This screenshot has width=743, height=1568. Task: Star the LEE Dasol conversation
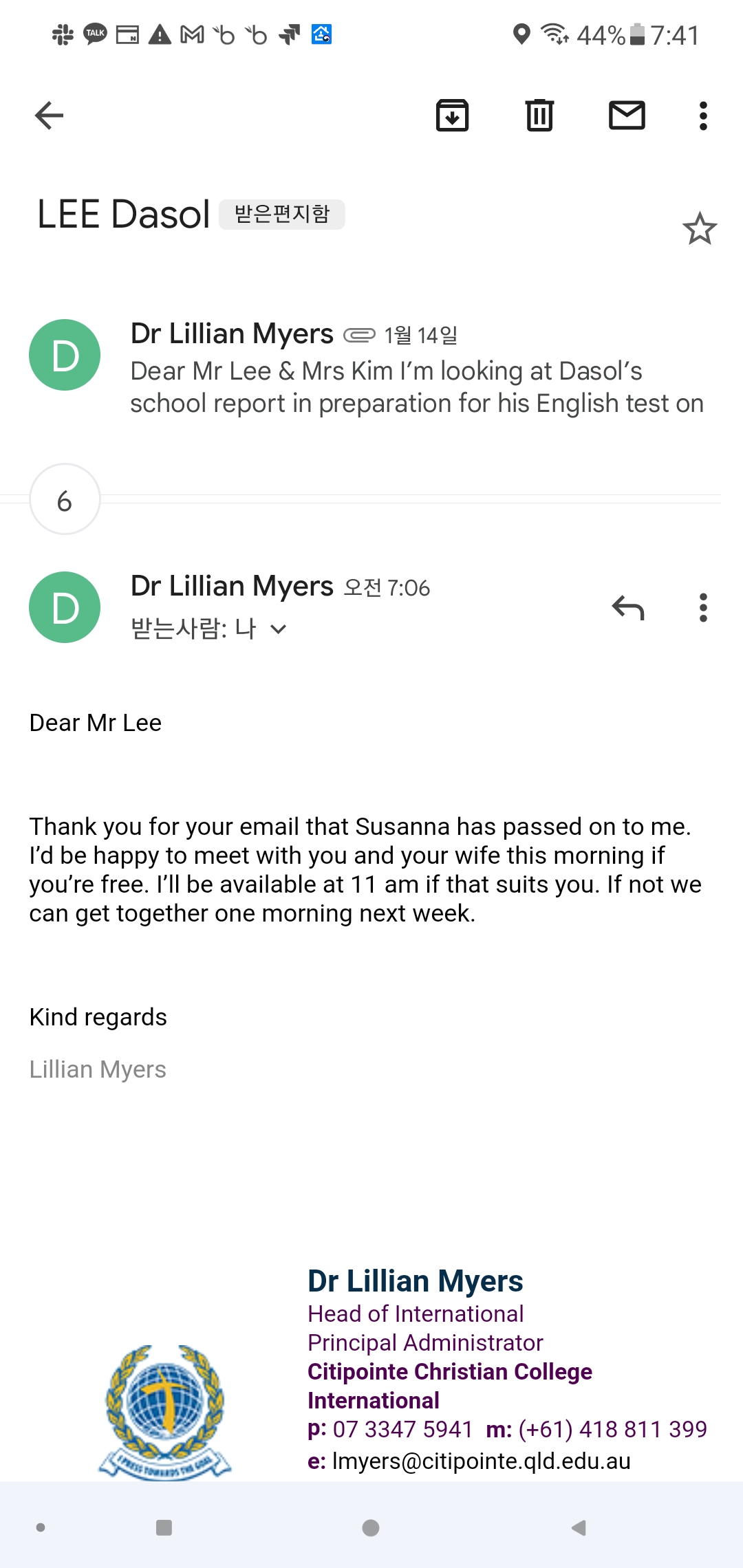click(x=700, y=229)
